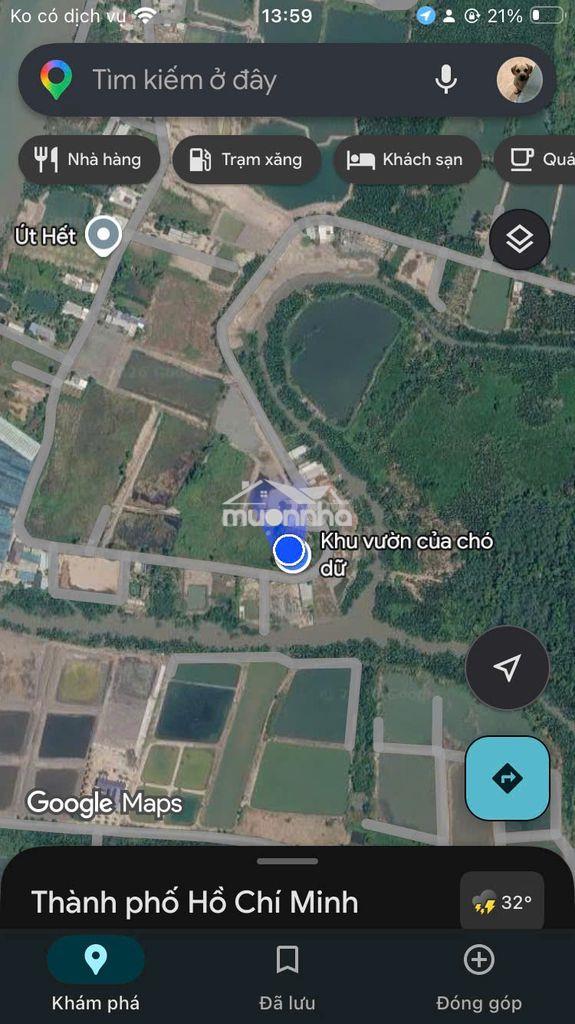Image resolution: width=575 pixels, height=1024 pixels.
Task: Choose the Khách sạn chip
Action: (407, 159)
